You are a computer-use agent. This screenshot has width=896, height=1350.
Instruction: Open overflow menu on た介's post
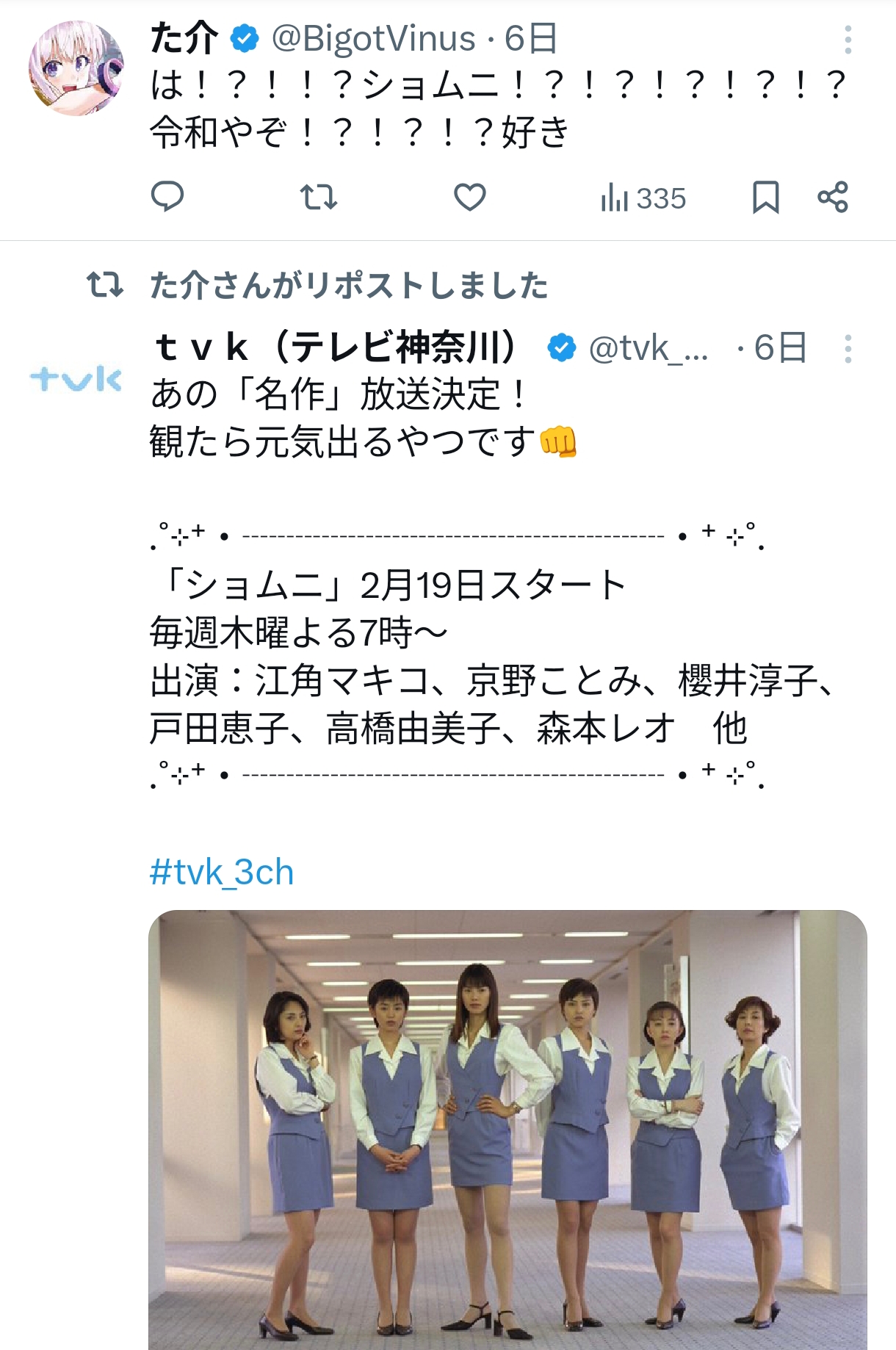pos(848,40)
